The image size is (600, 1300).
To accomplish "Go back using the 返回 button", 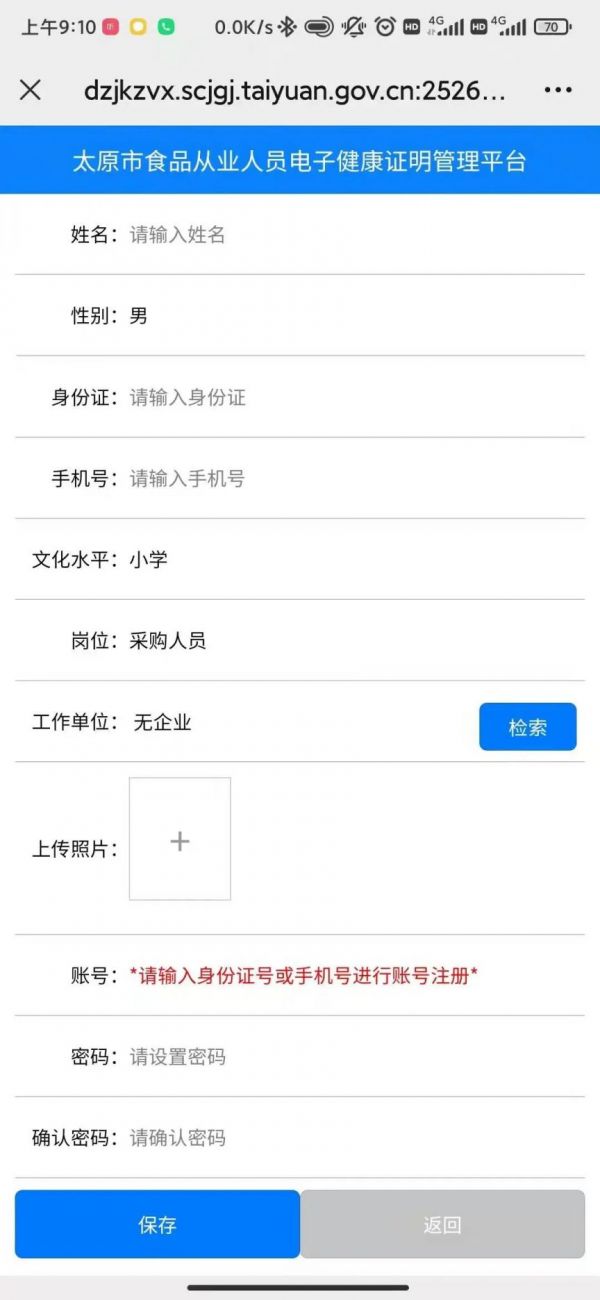I will click(442, 1224).
